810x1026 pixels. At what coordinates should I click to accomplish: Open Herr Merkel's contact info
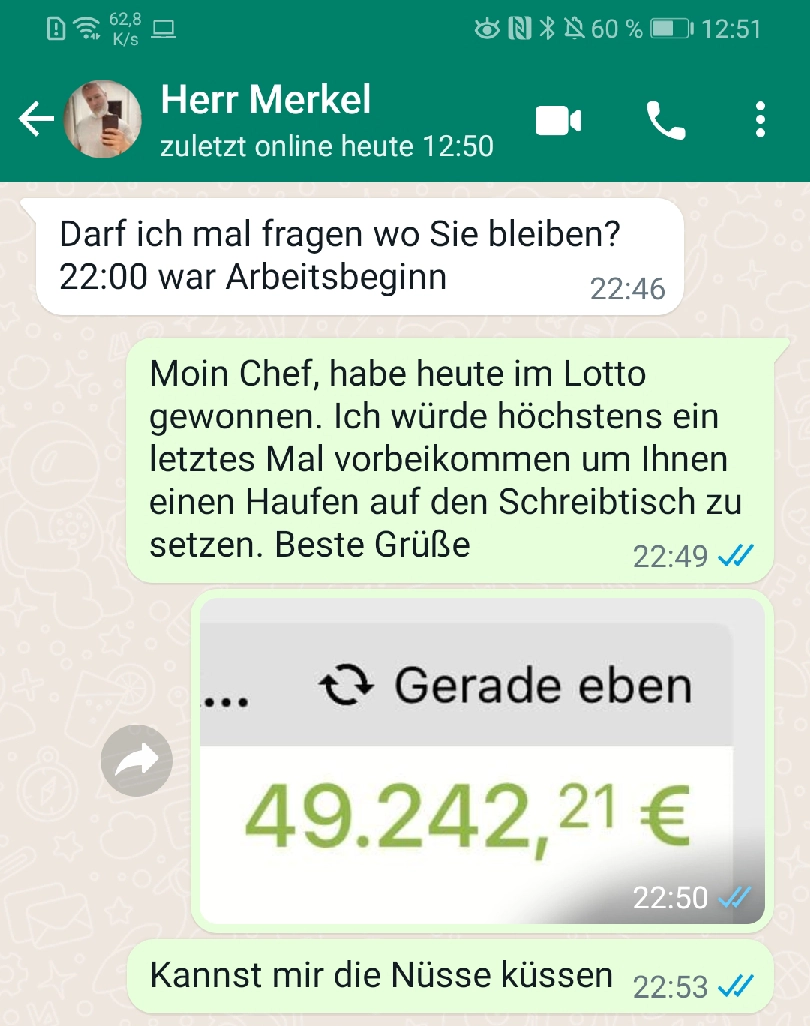[x=300, y=120]
